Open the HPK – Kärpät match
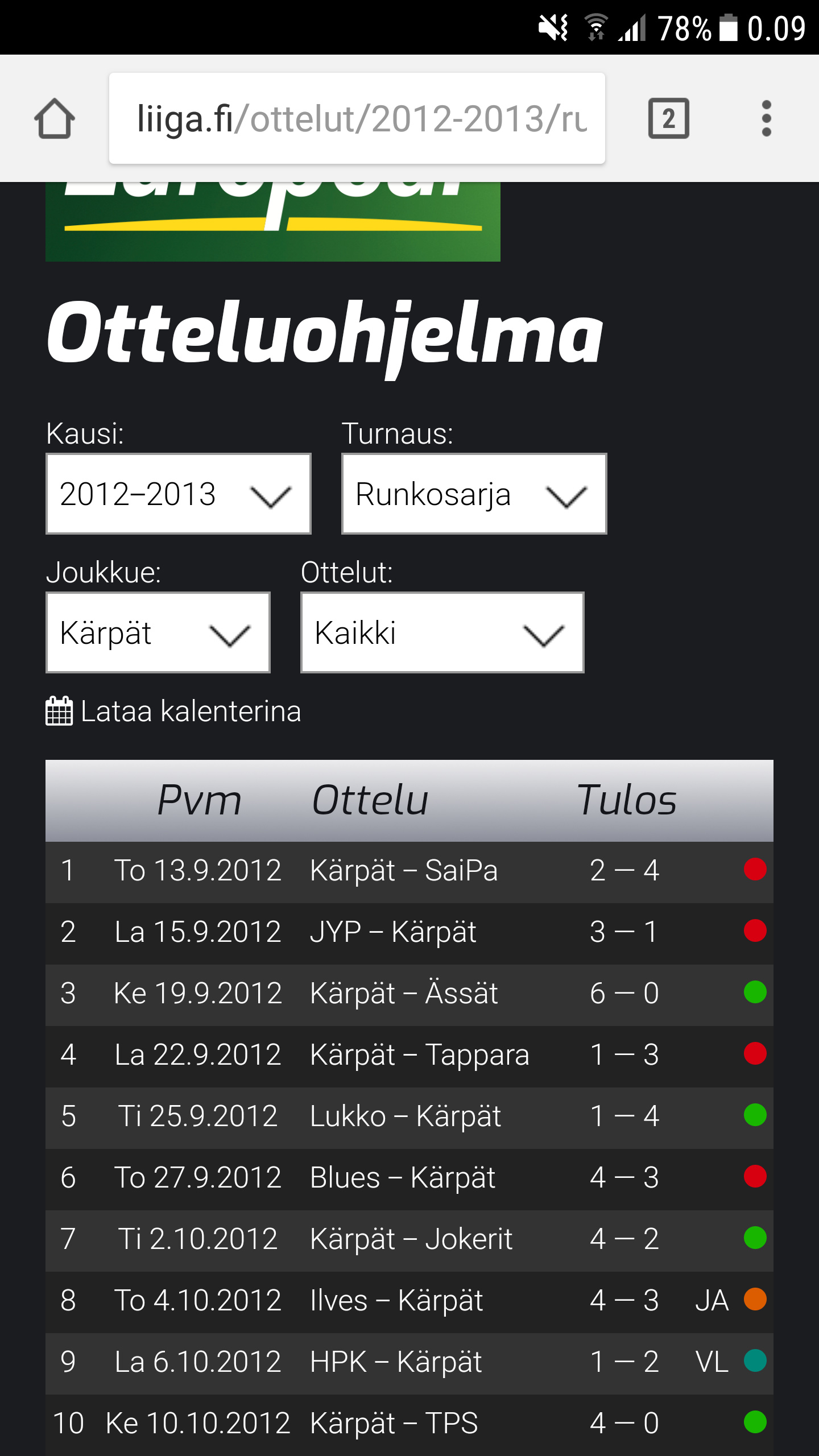This screenshot has width=819, height=1456. (395, 1362)
